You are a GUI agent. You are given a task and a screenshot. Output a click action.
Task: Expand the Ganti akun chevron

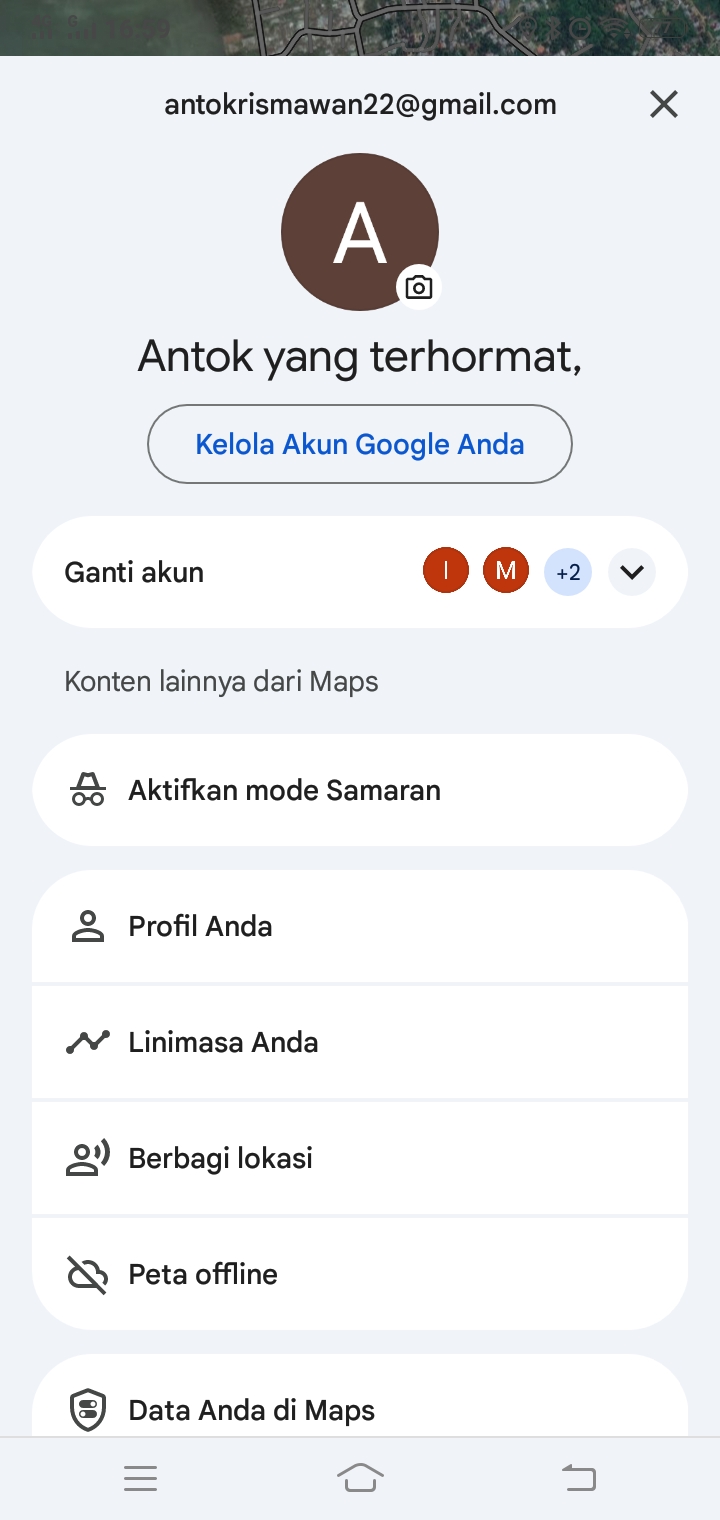click(632, 572)
